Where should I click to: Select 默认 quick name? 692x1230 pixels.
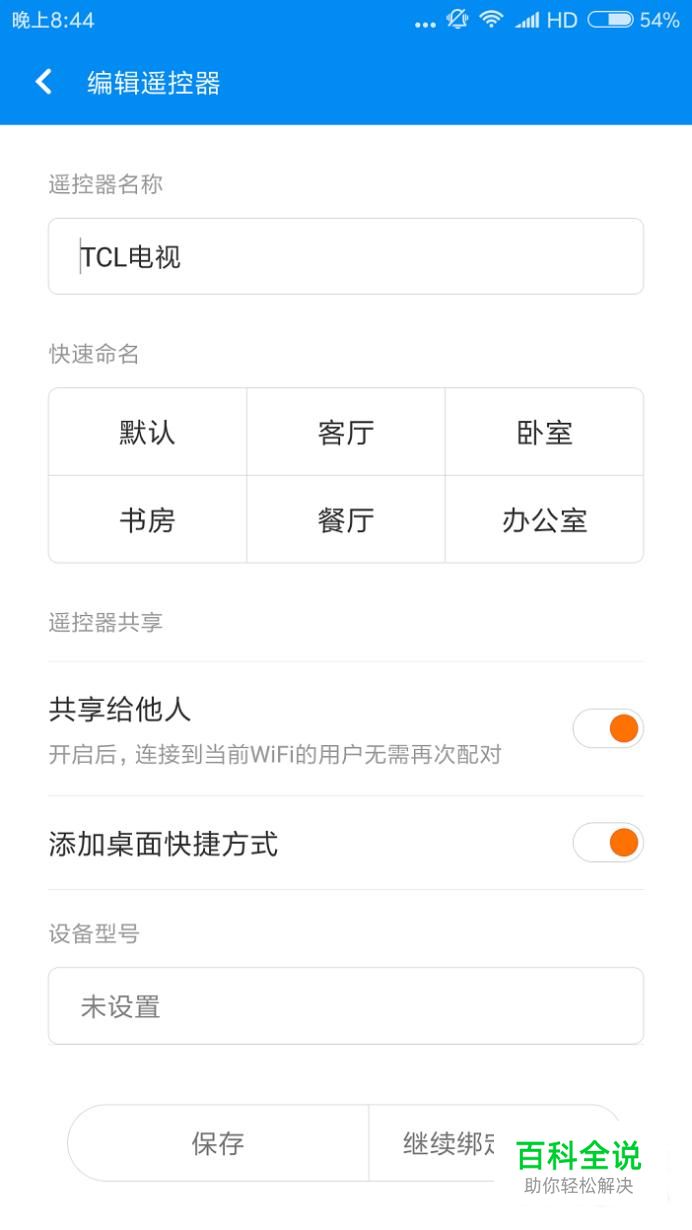148,432
